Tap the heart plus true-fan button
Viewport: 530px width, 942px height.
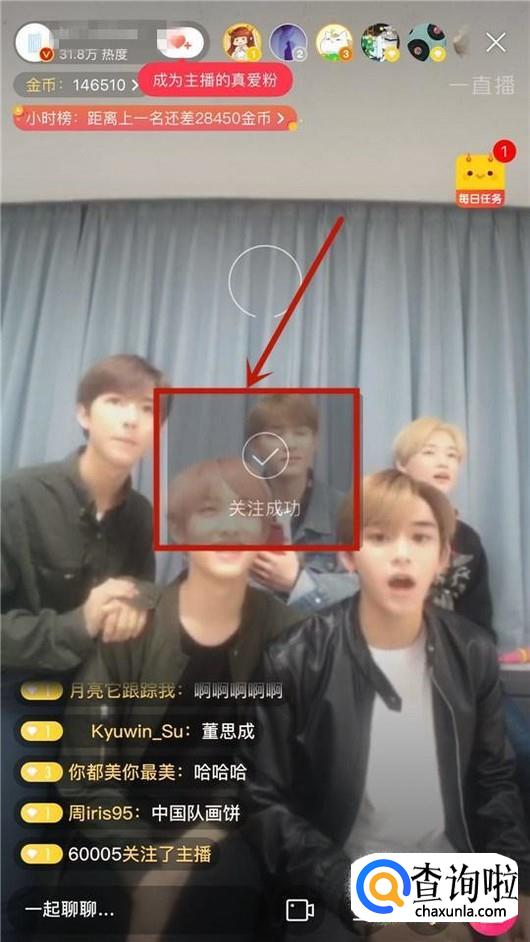[181, 43]
